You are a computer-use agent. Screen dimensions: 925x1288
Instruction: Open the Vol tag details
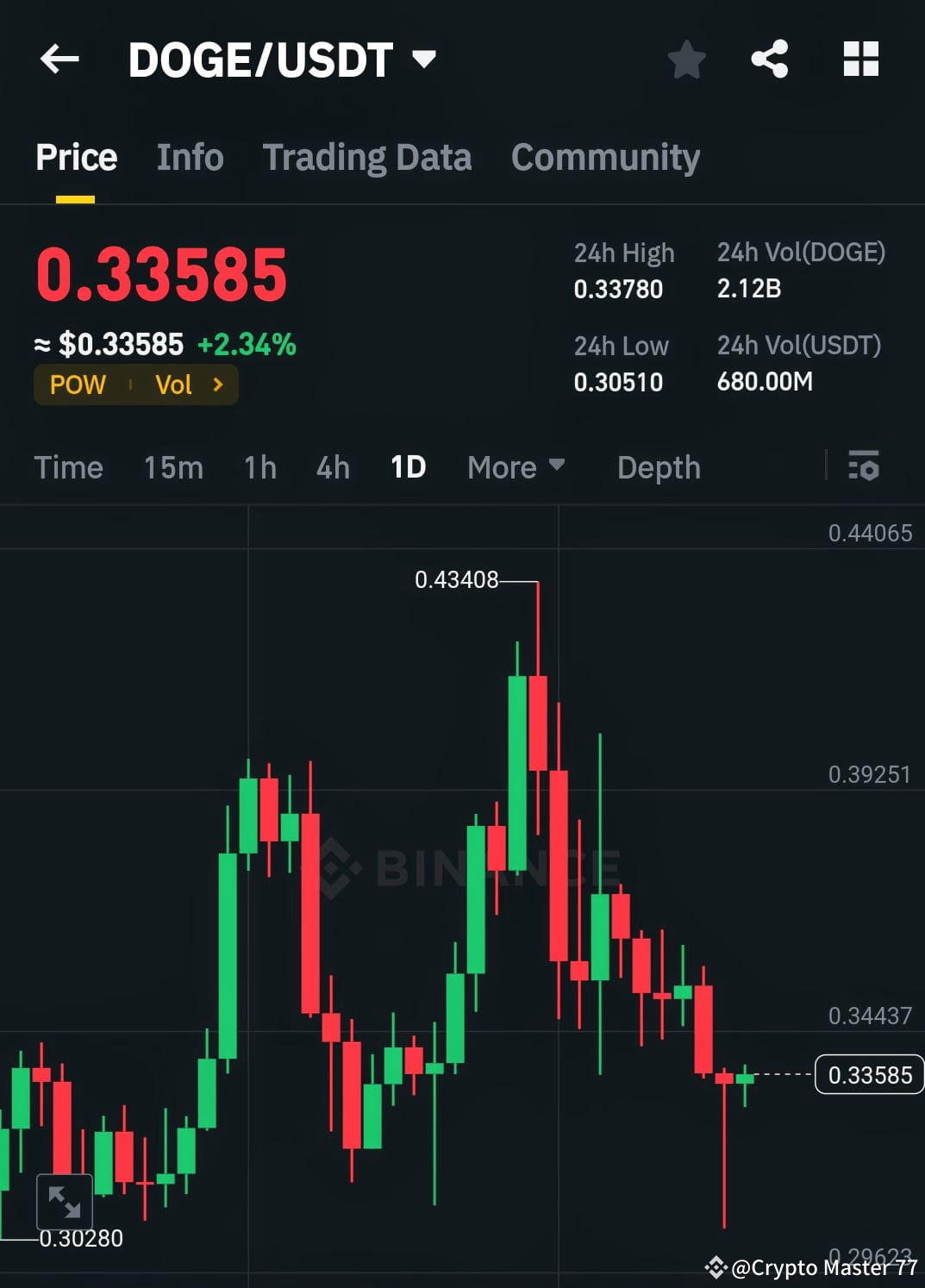[176, 385]
